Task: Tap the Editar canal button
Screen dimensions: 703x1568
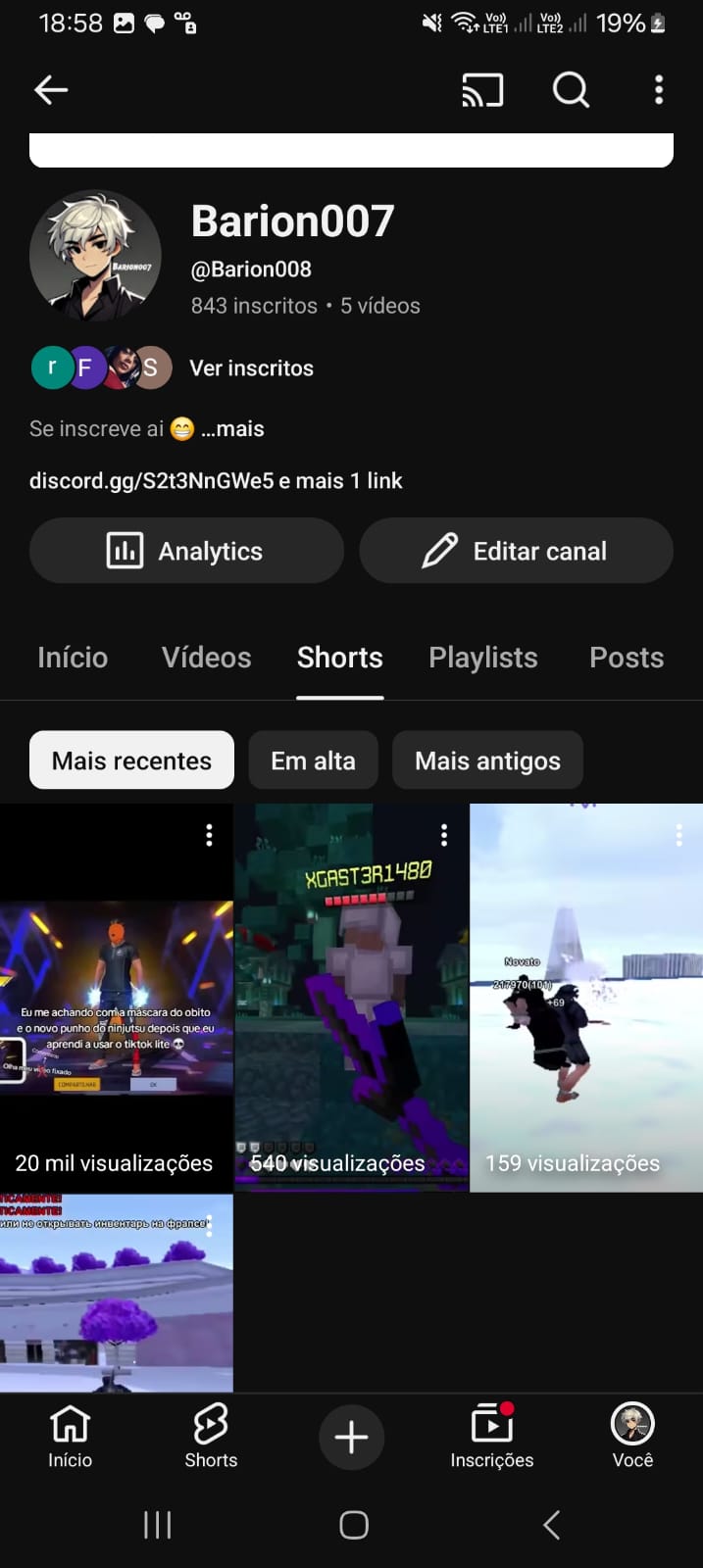Action: [x=516, y=551]
